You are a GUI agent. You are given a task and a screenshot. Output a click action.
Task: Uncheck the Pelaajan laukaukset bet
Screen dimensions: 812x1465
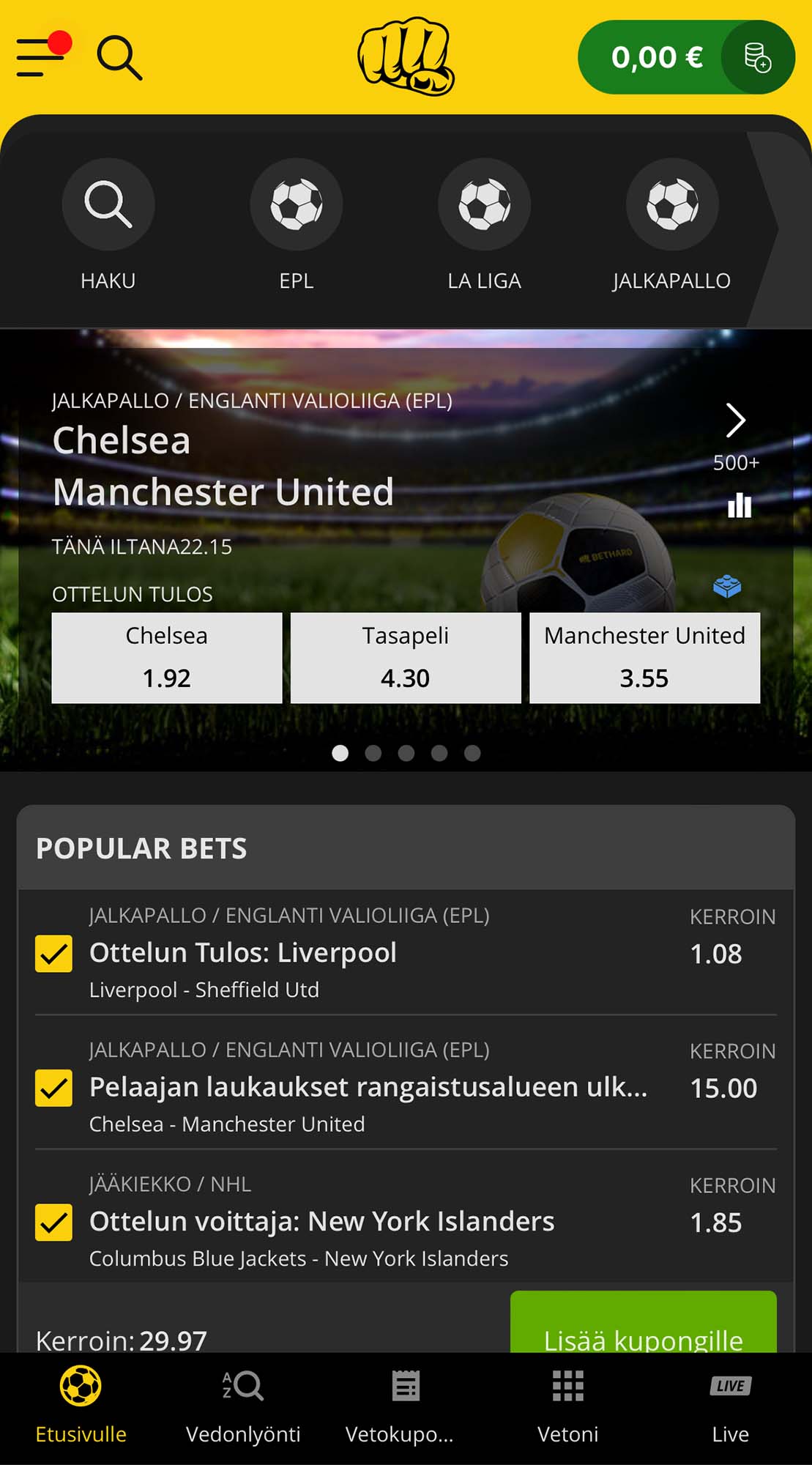pos(54,1088)
